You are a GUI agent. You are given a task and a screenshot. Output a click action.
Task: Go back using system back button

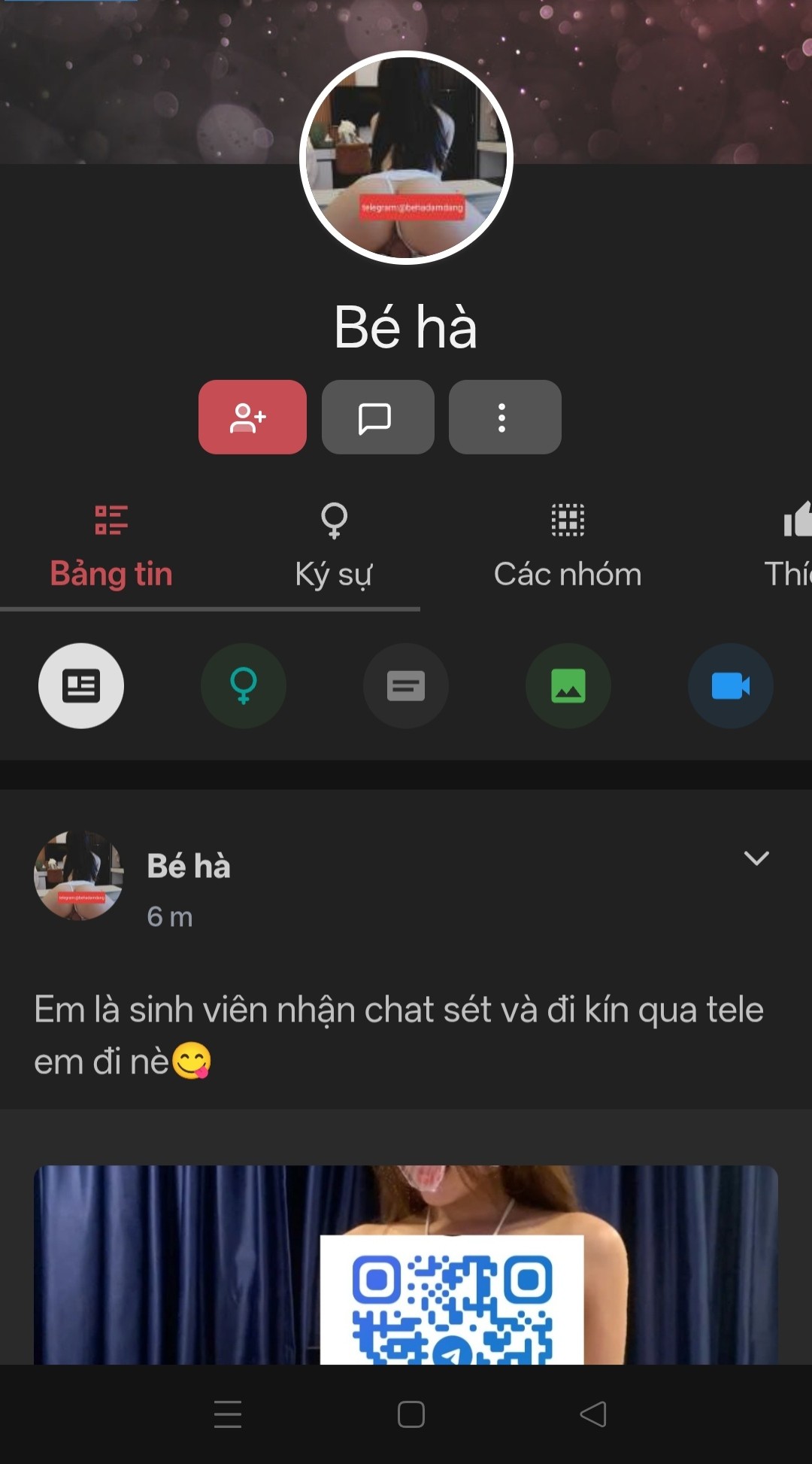coord(593,1414)
